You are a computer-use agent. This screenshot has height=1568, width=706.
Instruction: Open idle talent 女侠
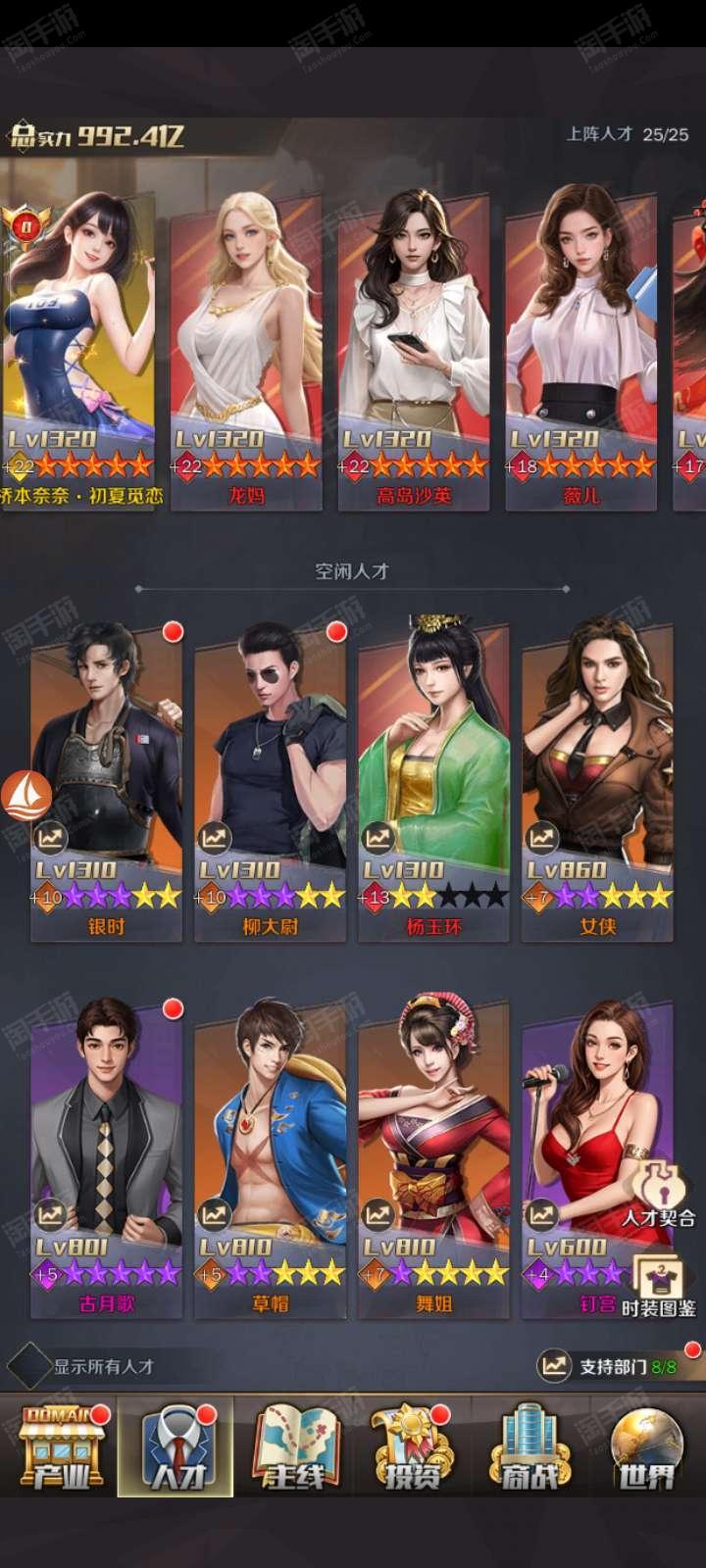click(597, 780)
